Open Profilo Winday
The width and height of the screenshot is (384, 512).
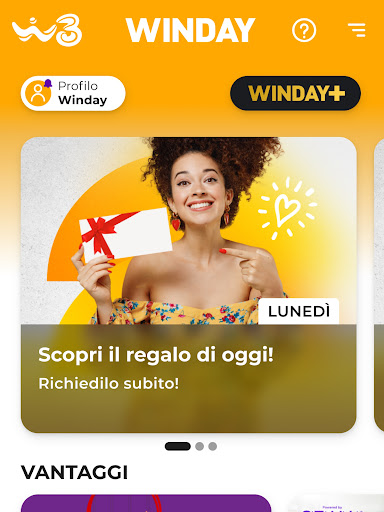(73, 93)
